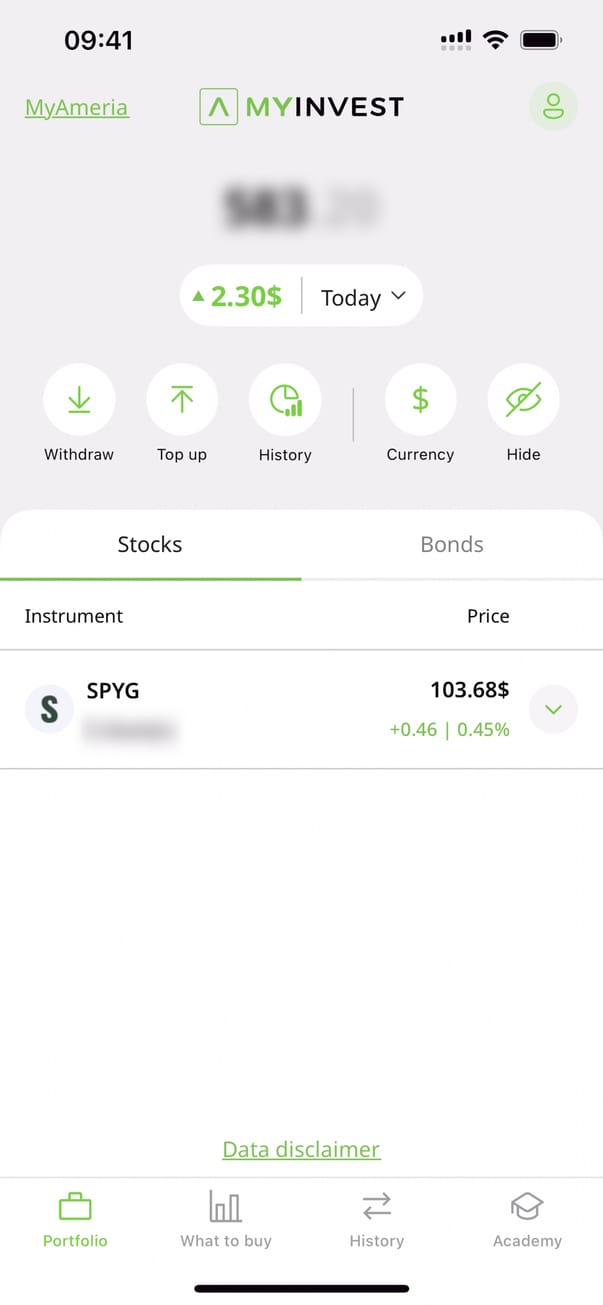603x1305 pixels.
Task: Go to the Portfolio tab
Action: pyautogui.click(x=75, y=1219)
